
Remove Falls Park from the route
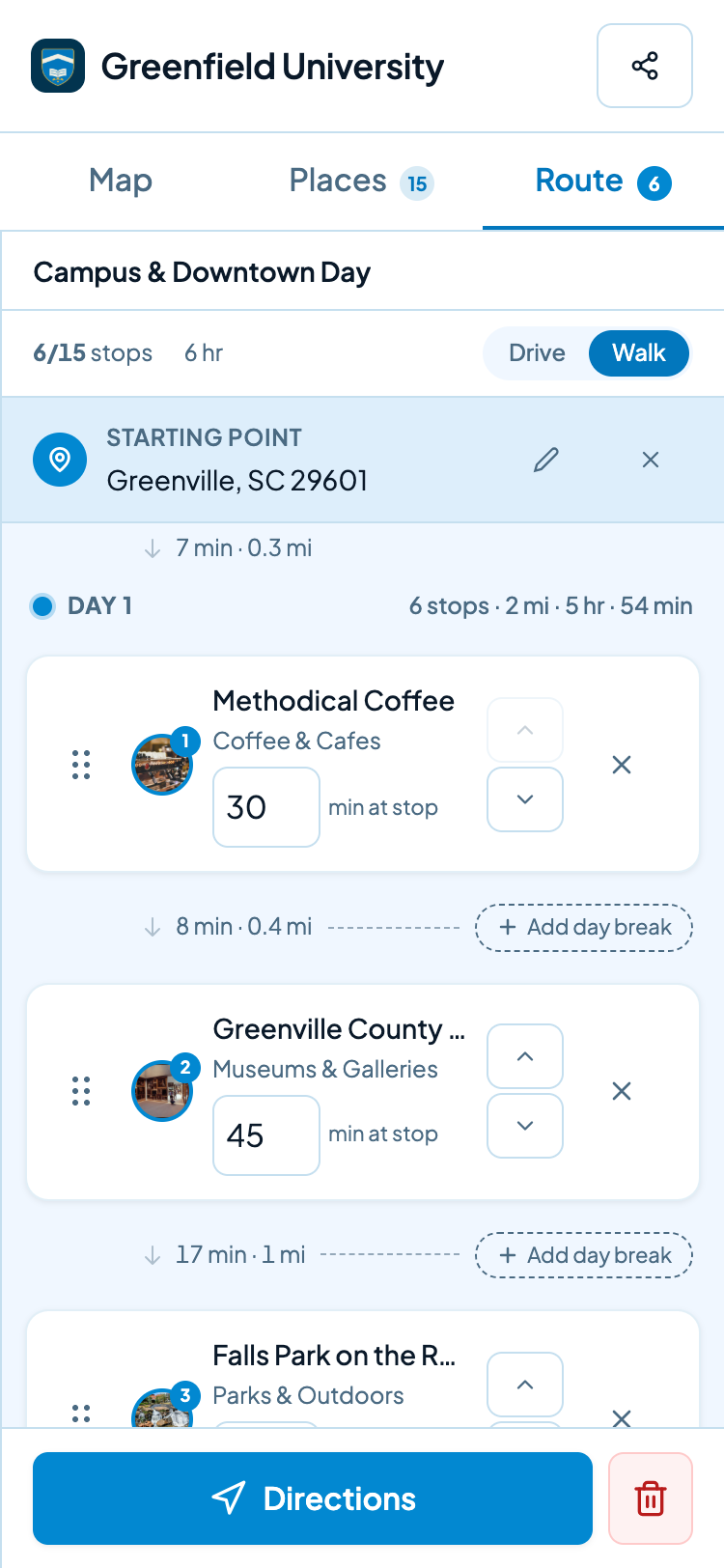point(622,1416)
